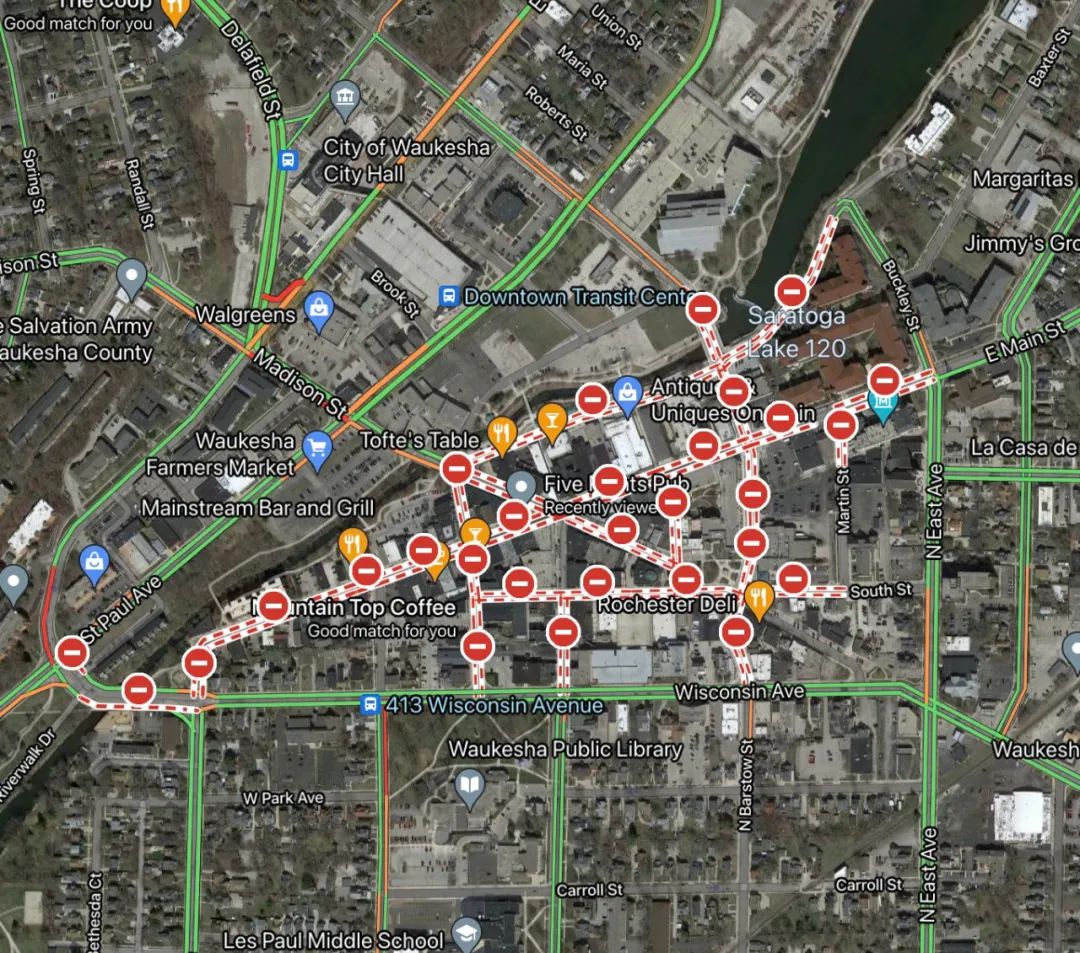The image size is (1080, 953).
Task: Tap the Waukesha Farmers Market cart marker
Action: pyautogui.click(x=318, y=452)
